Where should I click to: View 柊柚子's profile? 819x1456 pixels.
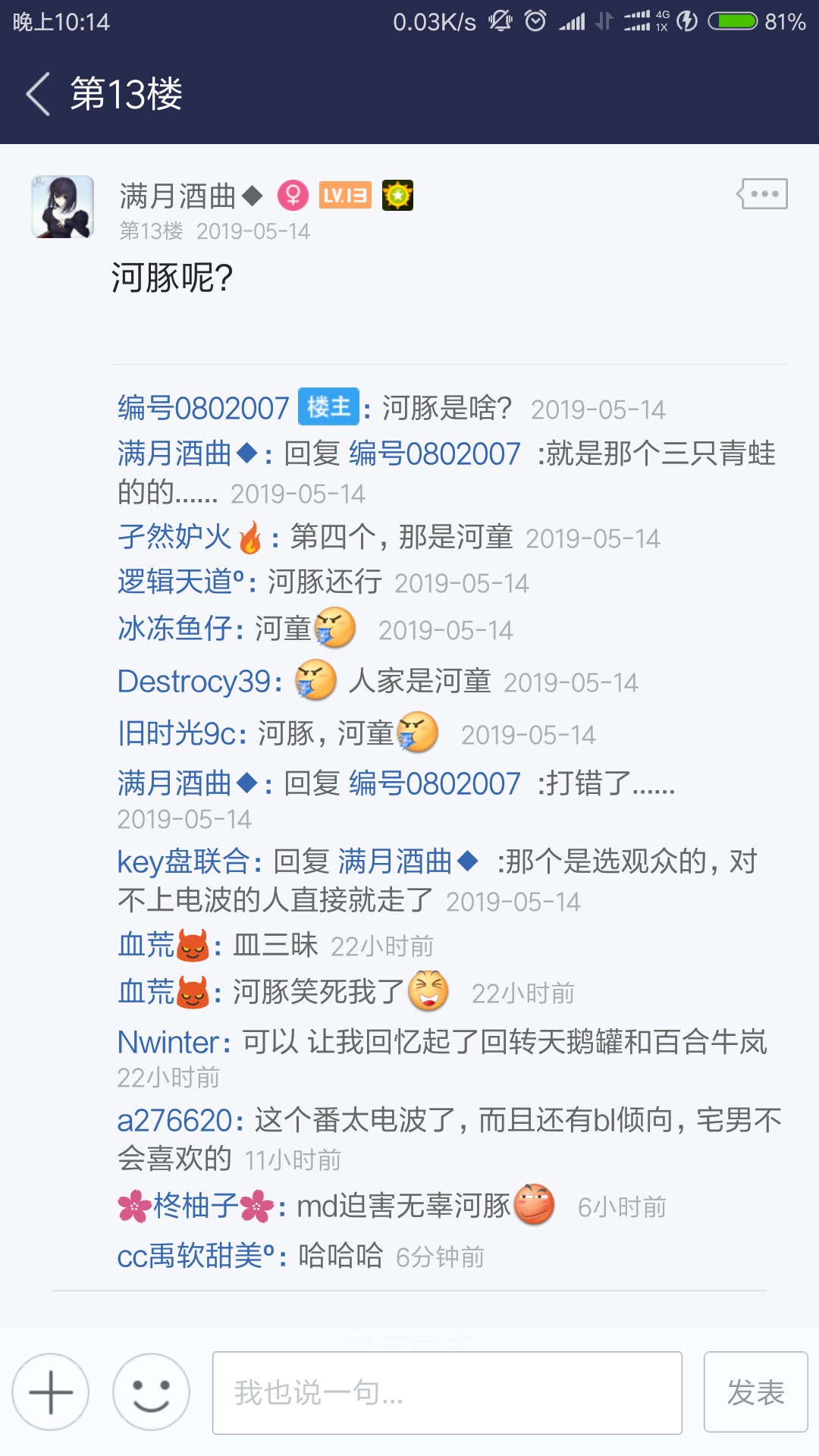click(x=195, y=1206)
